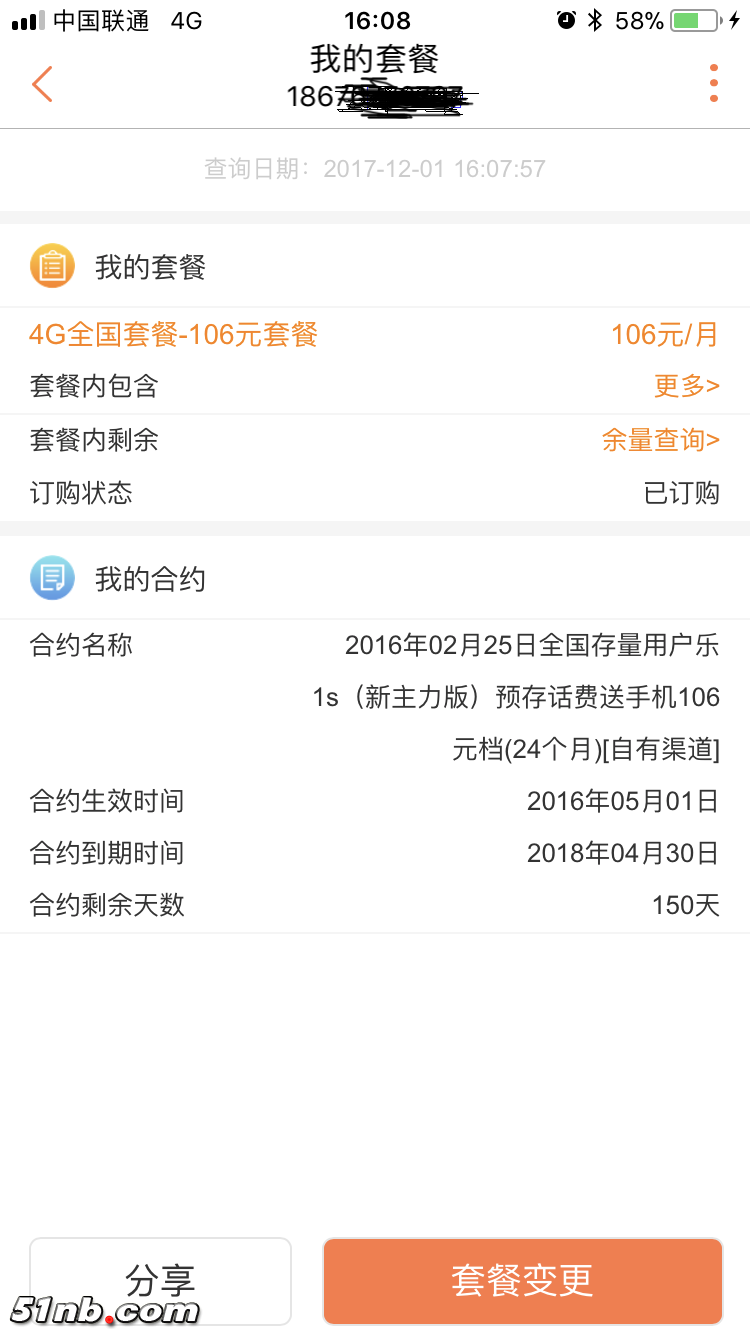Tap 套餐变更 to change plan
Image resolution: width=750 pixels, height=1334 pixels.
click(x=522, y=1280)
